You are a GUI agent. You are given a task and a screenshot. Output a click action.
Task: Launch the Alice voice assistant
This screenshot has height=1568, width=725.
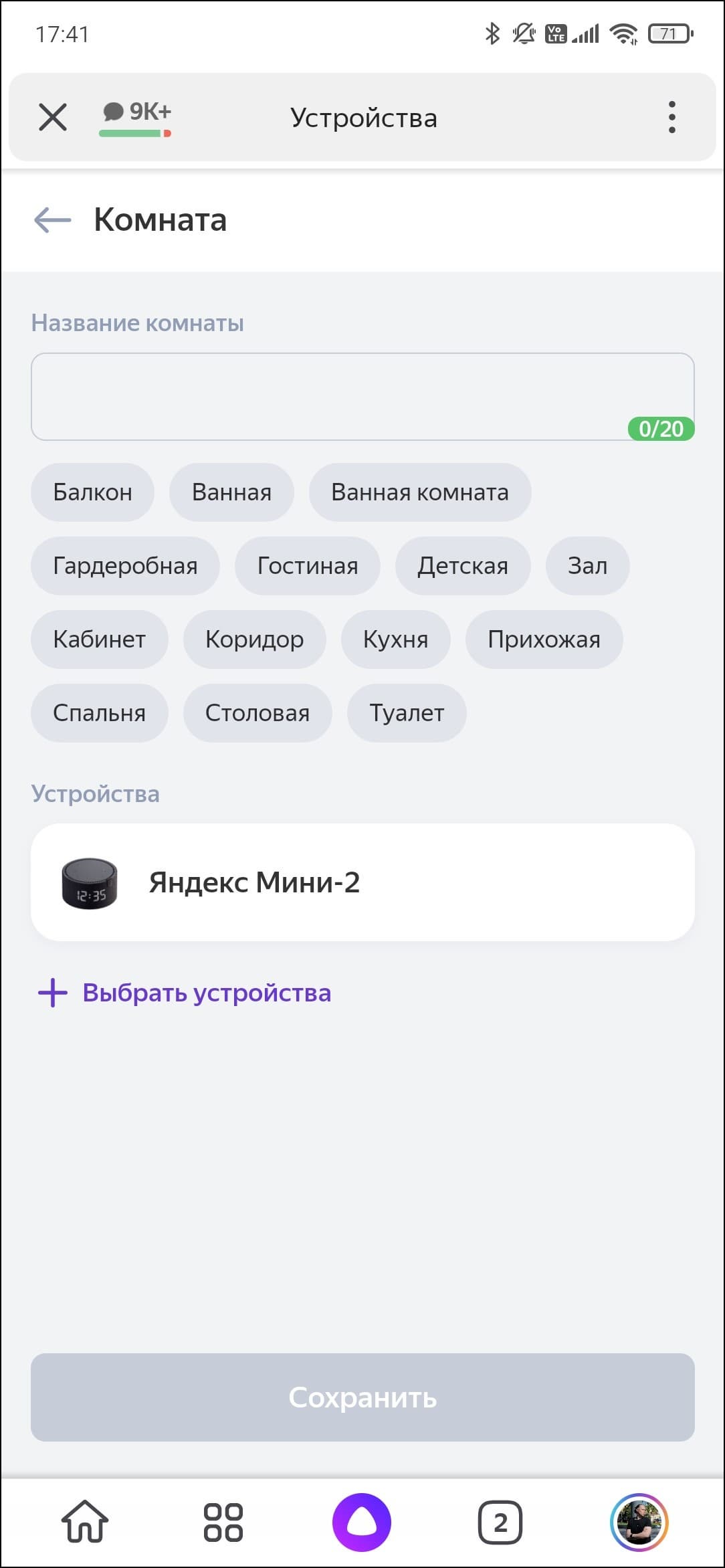(362, 1522)
